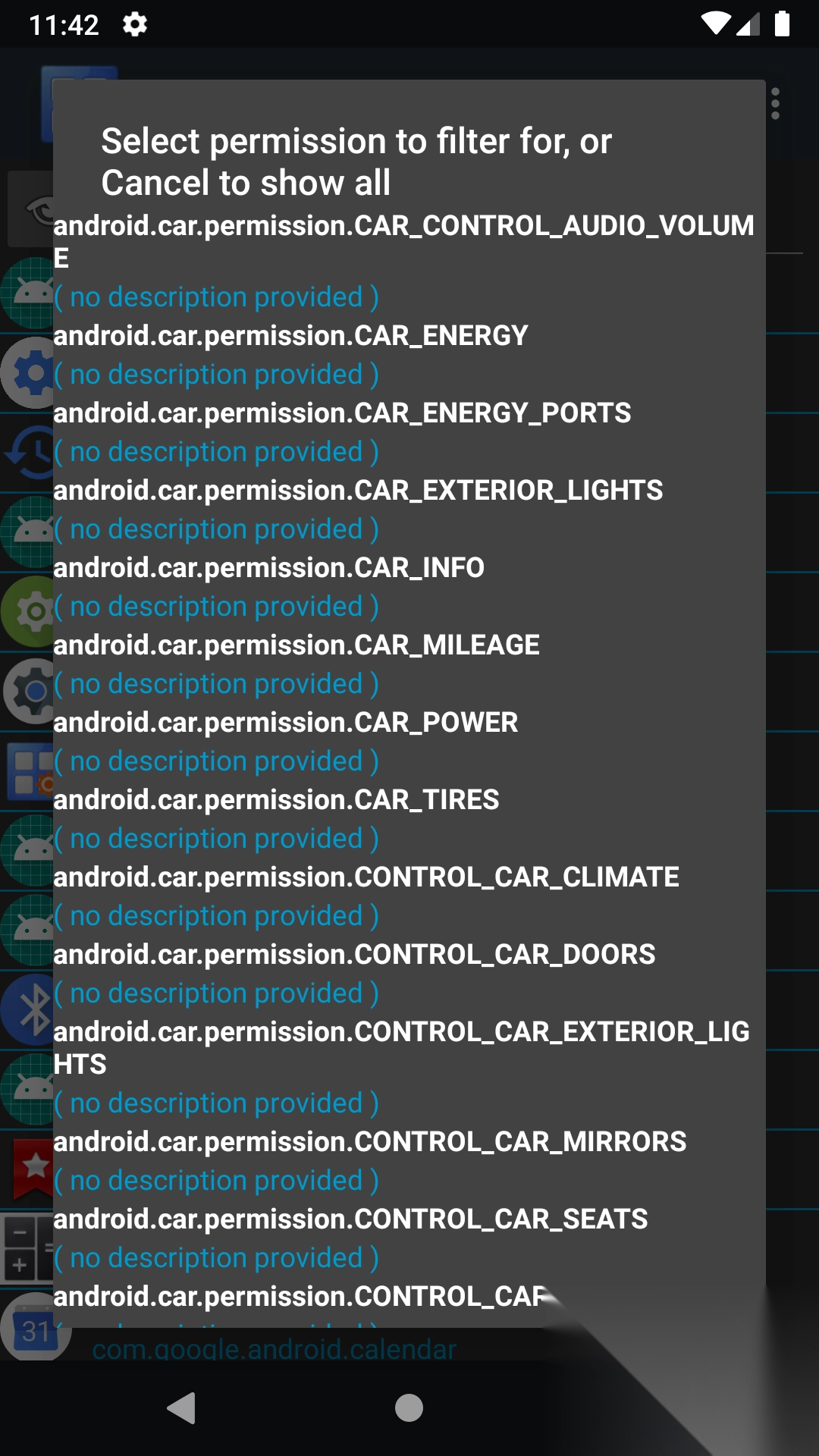Select the CAR_TIRES permission
This screenshot has width=819, height=1456.
276,800
